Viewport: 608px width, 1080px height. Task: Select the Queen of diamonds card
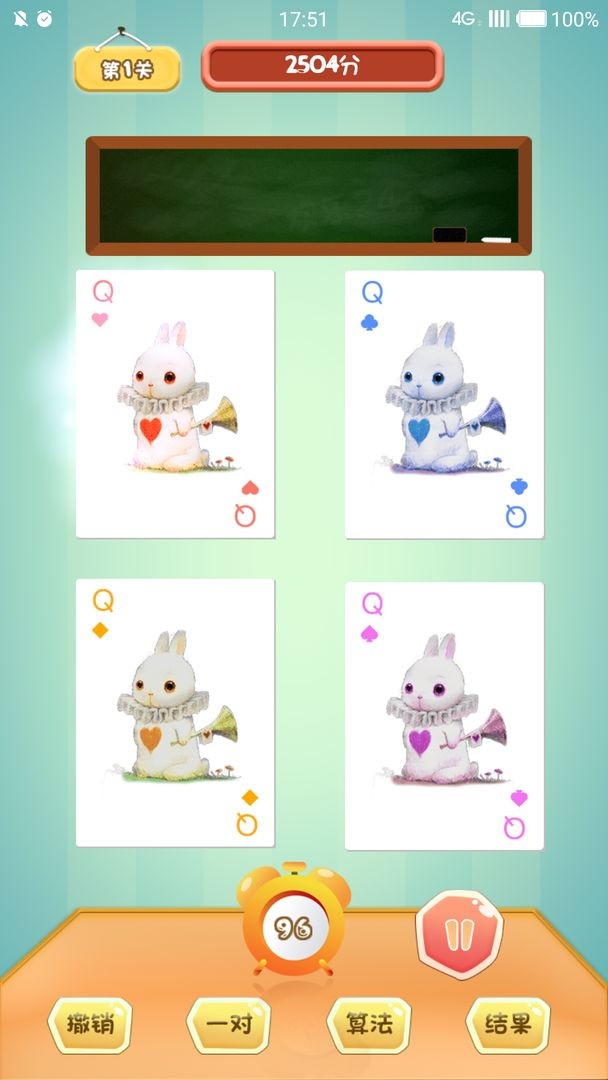[175, 712]
